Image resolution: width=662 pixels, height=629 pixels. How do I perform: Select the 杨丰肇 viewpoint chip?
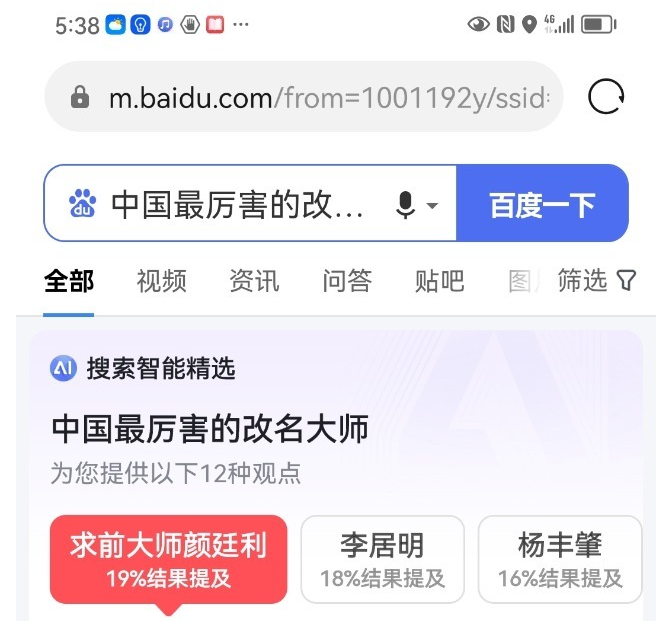pyautogui.click(x=560, y=559)
